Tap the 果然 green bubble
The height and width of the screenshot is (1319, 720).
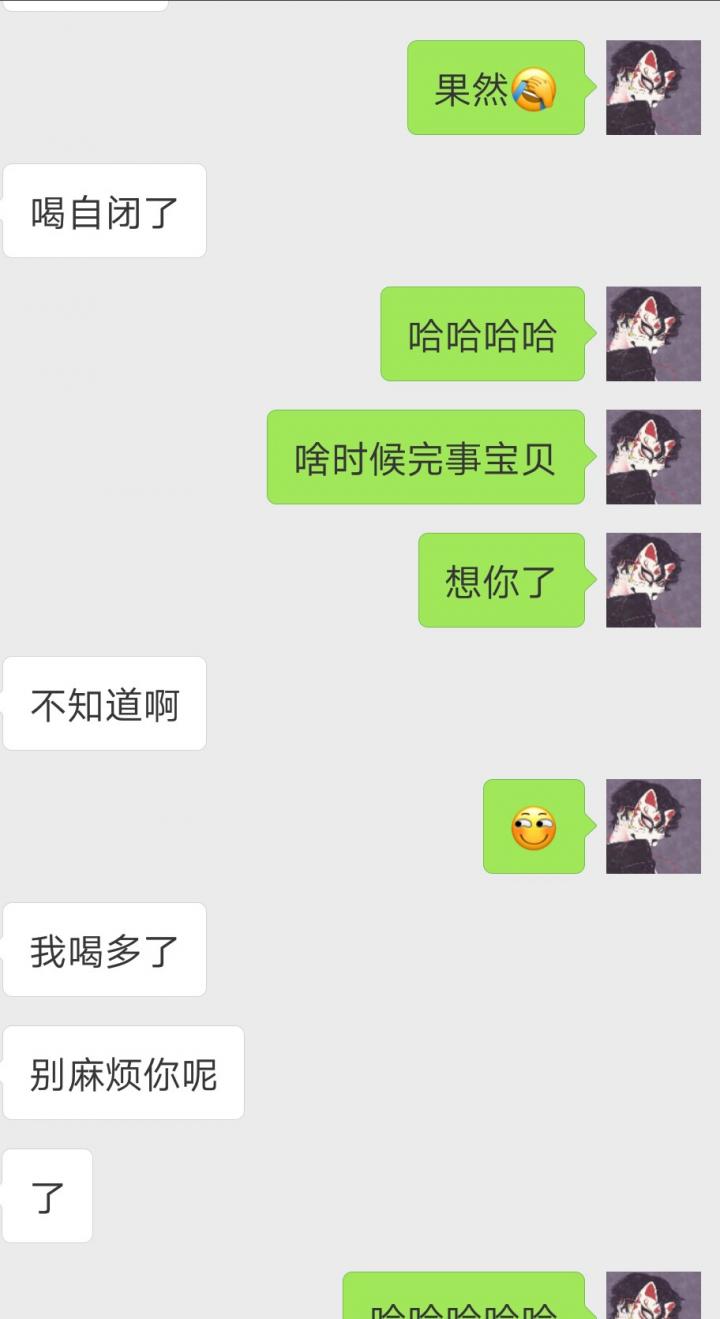[495, 90]
